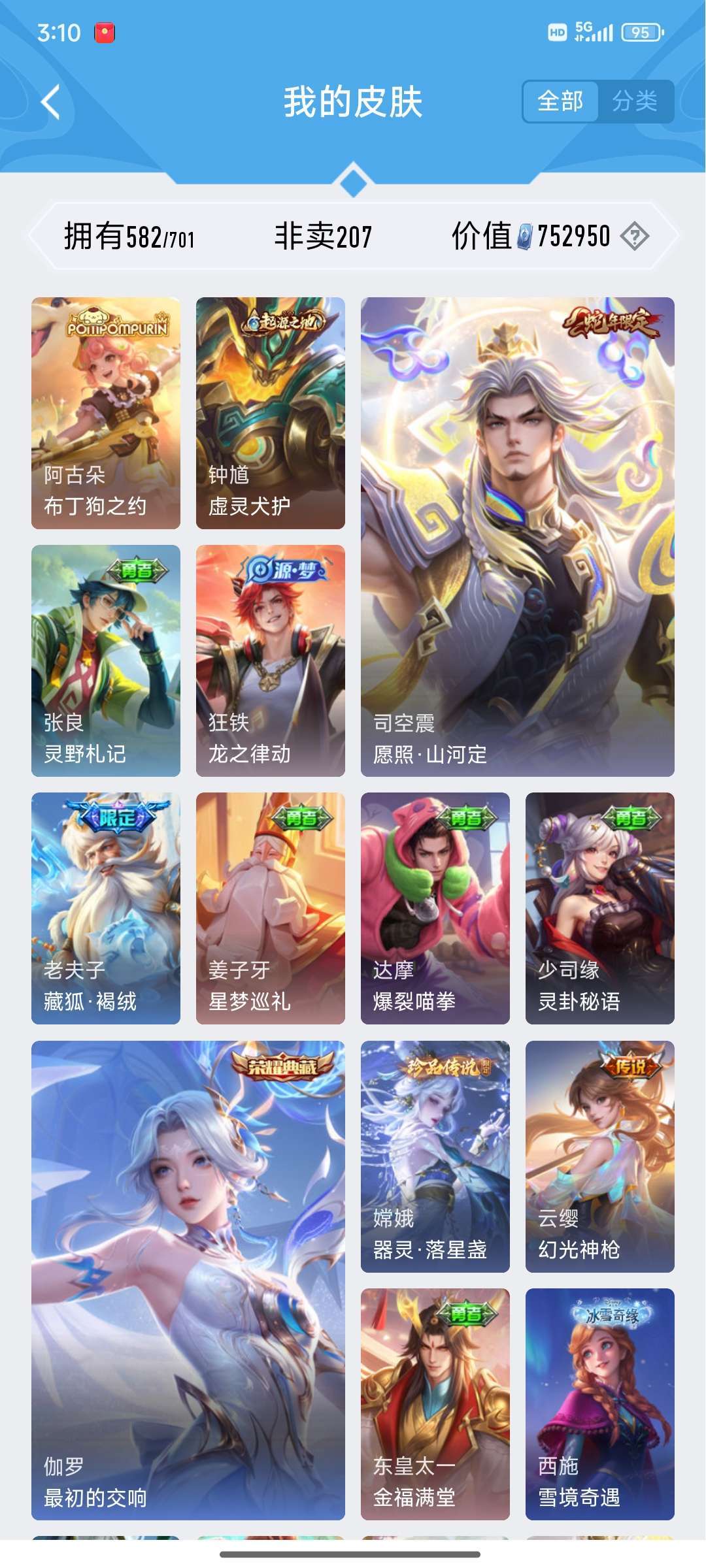View 老夫子 藏狐·褐绒 skin
This screenshot has width=706, height=1568.
(106, 908)
